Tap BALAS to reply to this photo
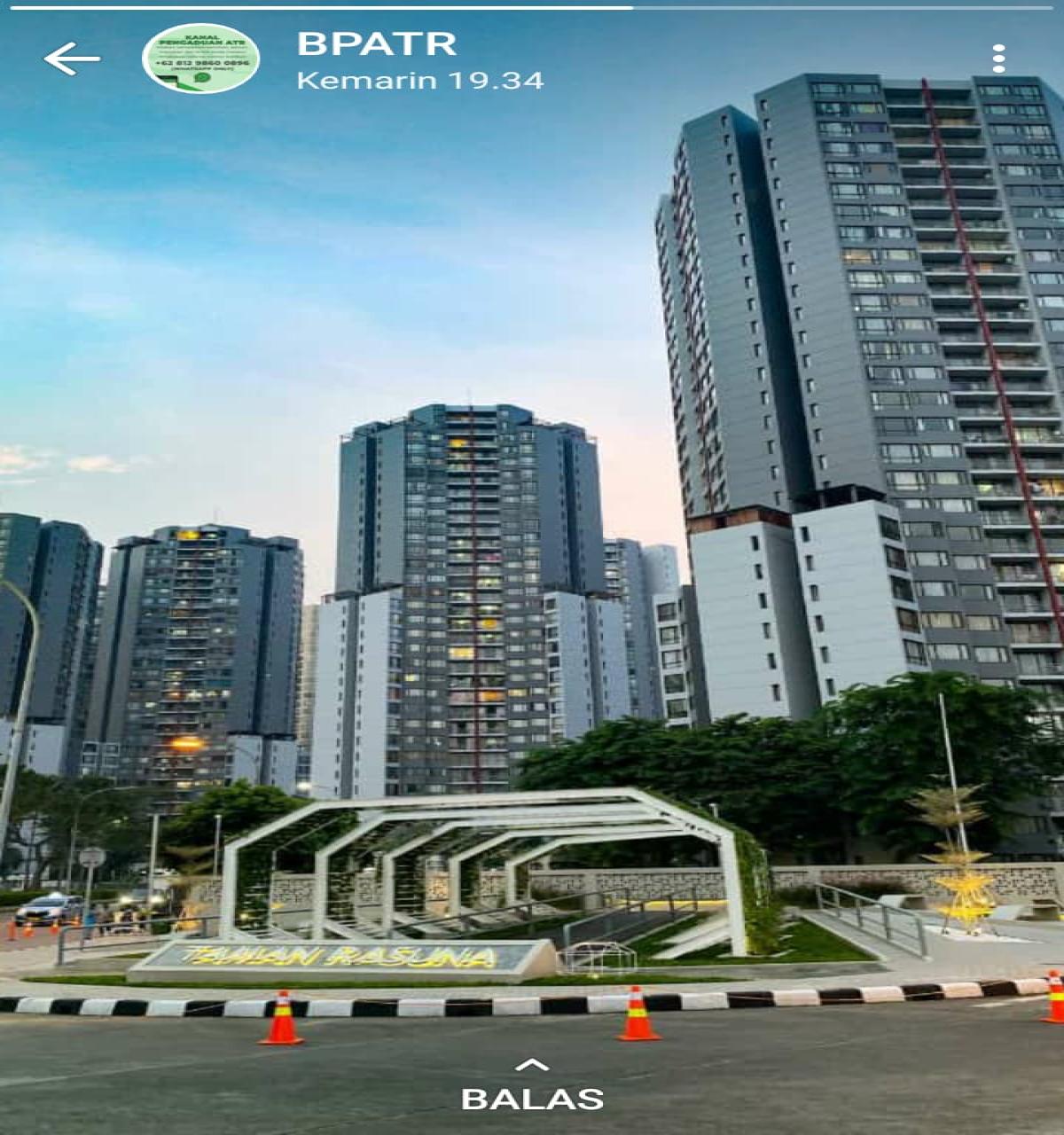Image resolution: width=1064 pixels, height=1135 pixels. click(x=532, y=1102)
